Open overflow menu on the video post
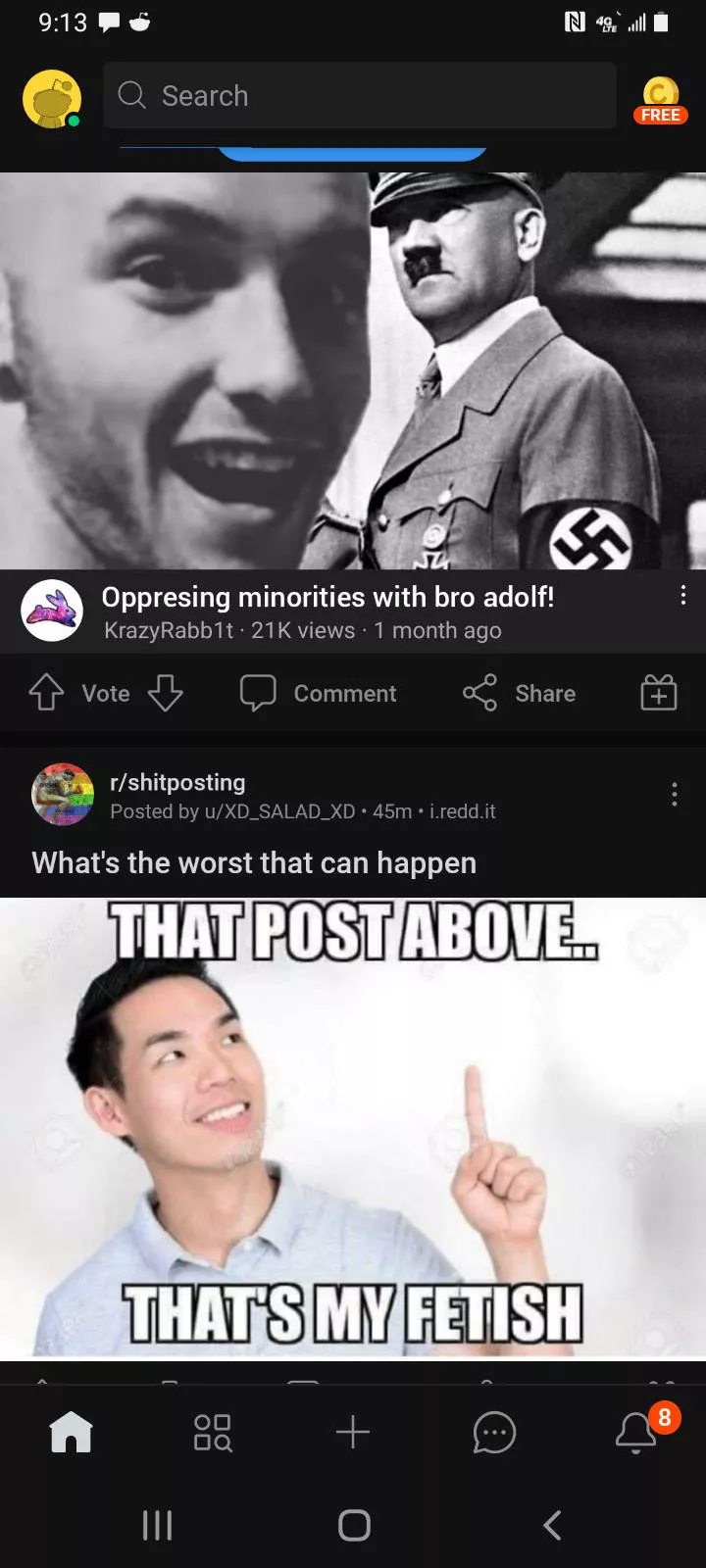 coord(683,596)
